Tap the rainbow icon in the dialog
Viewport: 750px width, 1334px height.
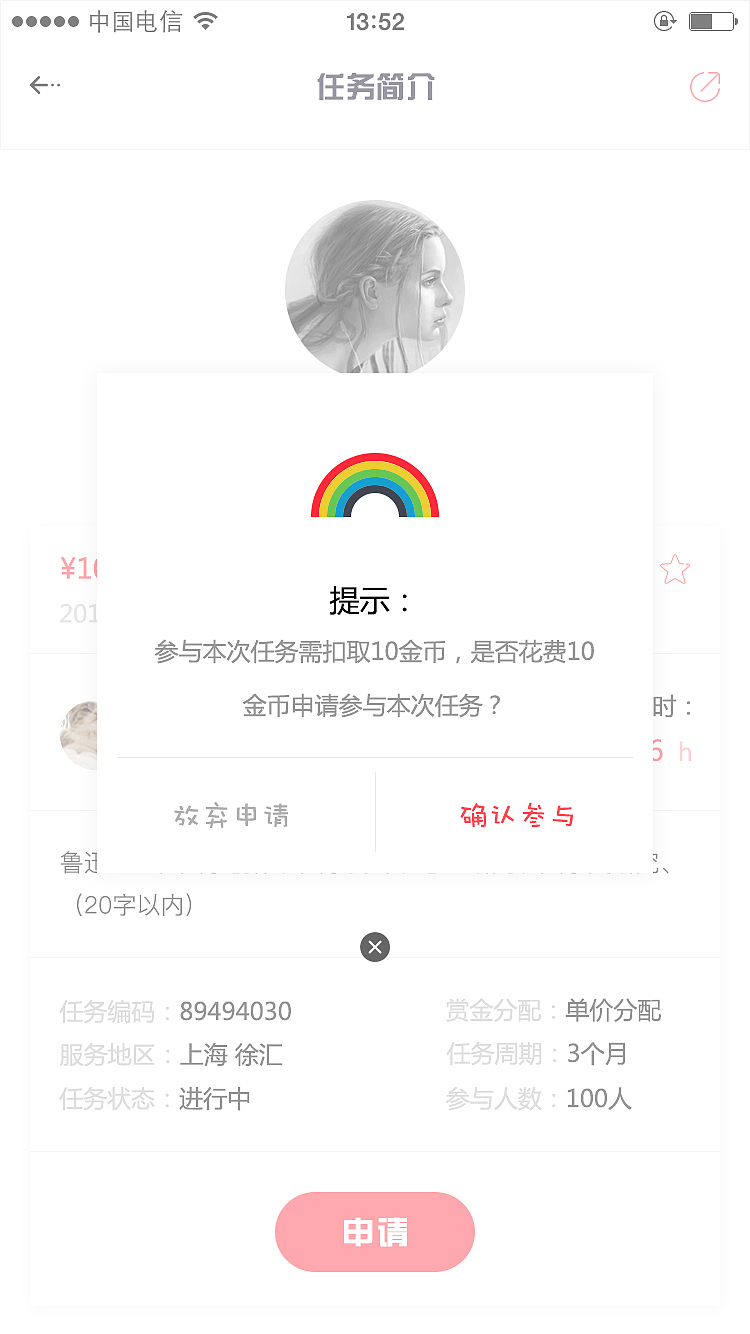pyautogui.click(x=375, y=485)
